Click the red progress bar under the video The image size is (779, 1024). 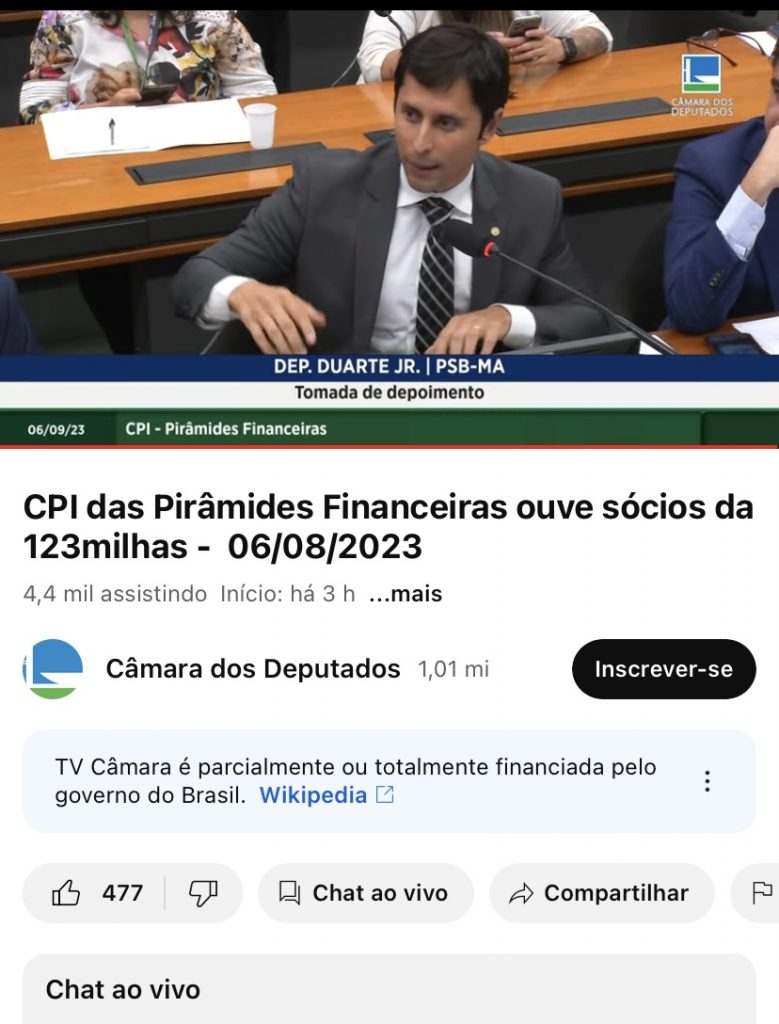pyautogui.click(x=390, y=452)
